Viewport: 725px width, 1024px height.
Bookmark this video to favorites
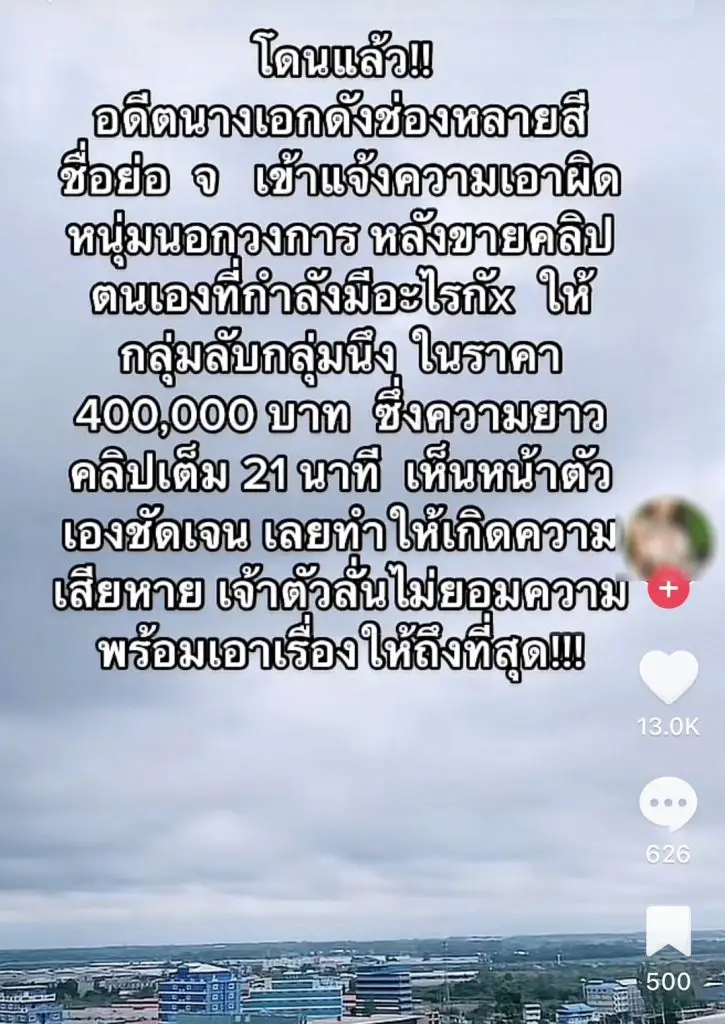(x=668, y=932)
